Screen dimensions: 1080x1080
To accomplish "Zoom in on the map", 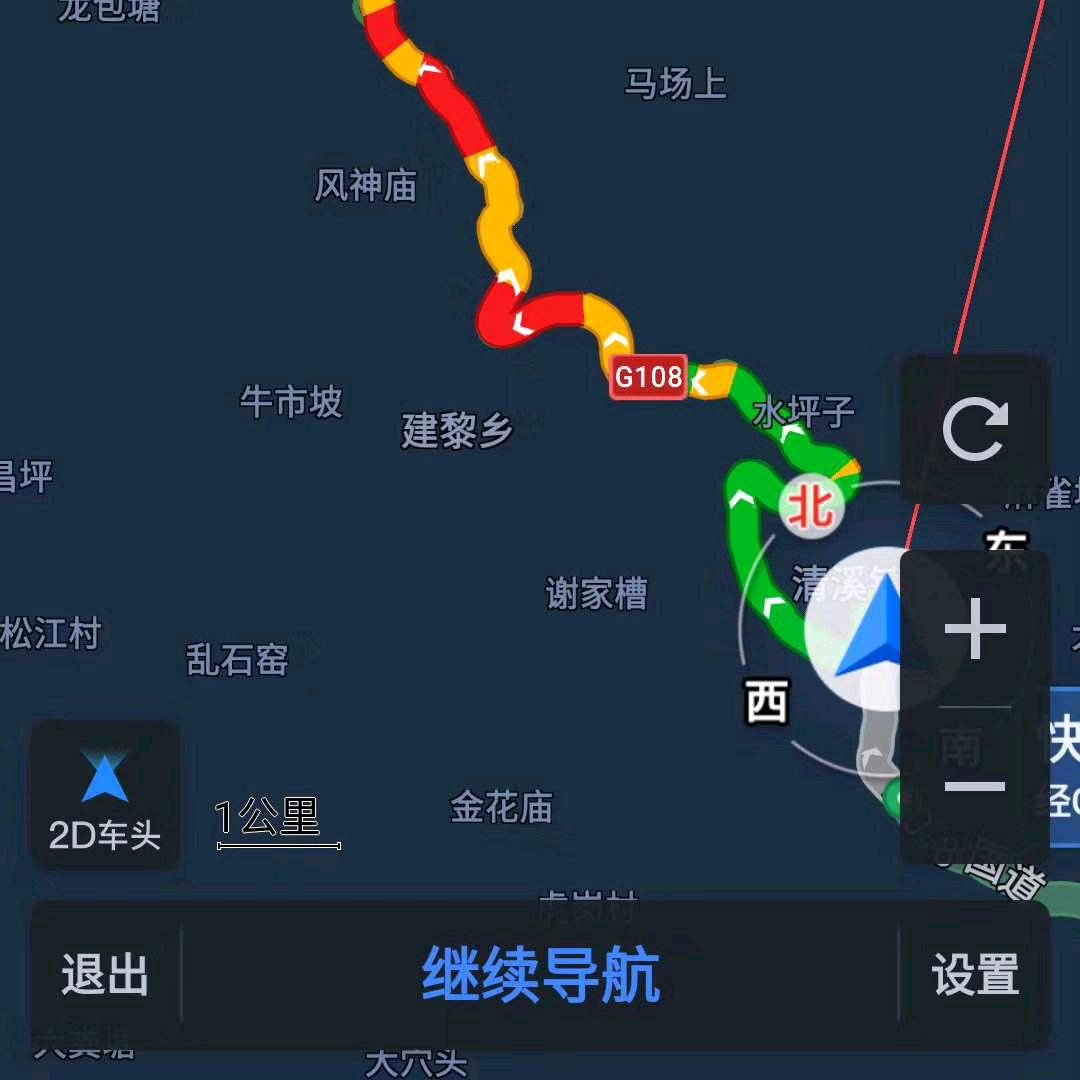I will tap(975, 630).
